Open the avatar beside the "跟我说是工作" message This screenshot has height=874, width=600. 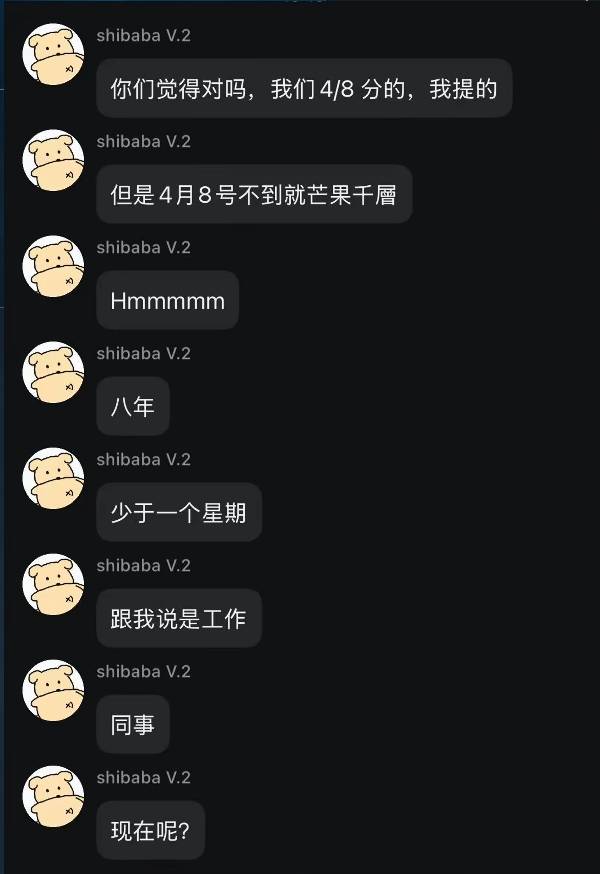53,584
